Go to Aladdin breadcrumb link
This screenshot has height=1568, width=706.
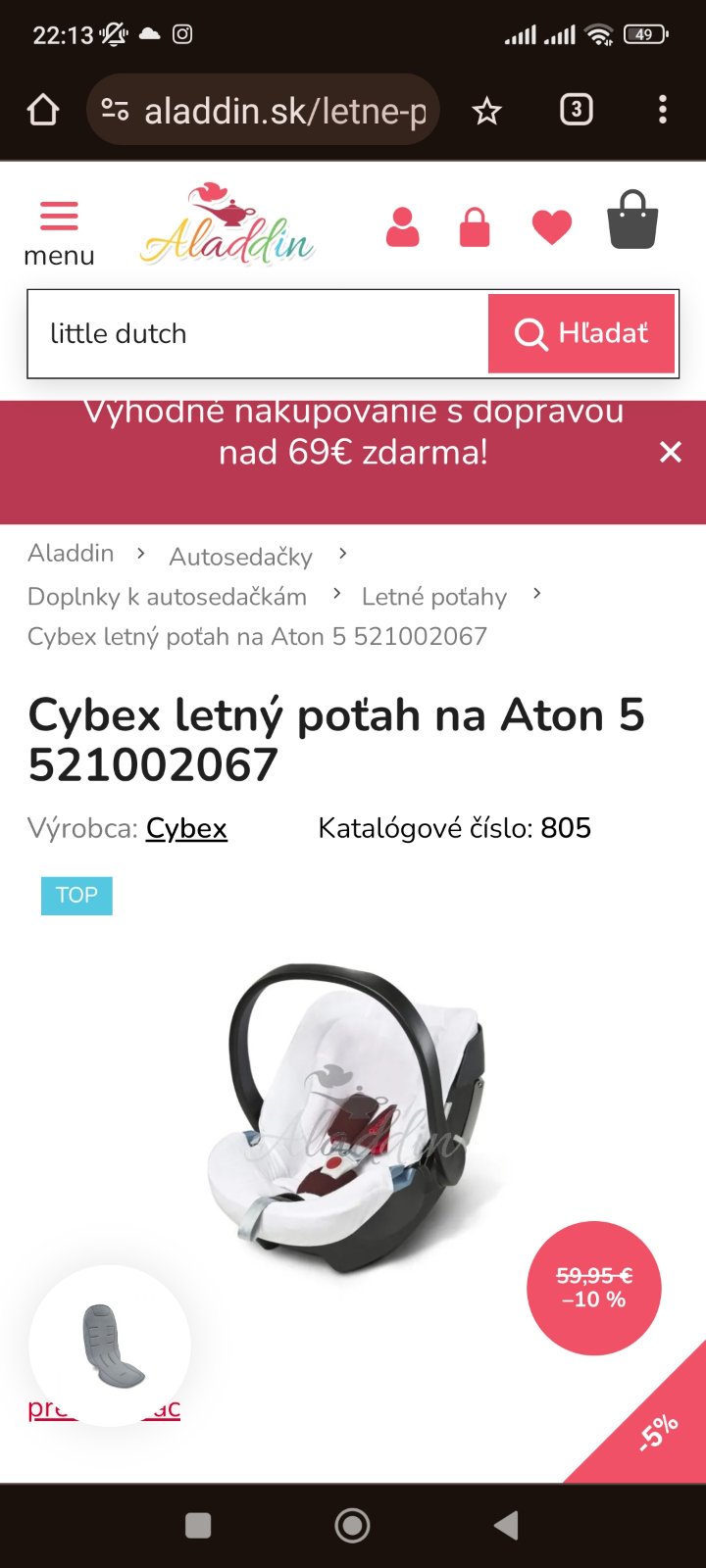[x=71, y=554]
